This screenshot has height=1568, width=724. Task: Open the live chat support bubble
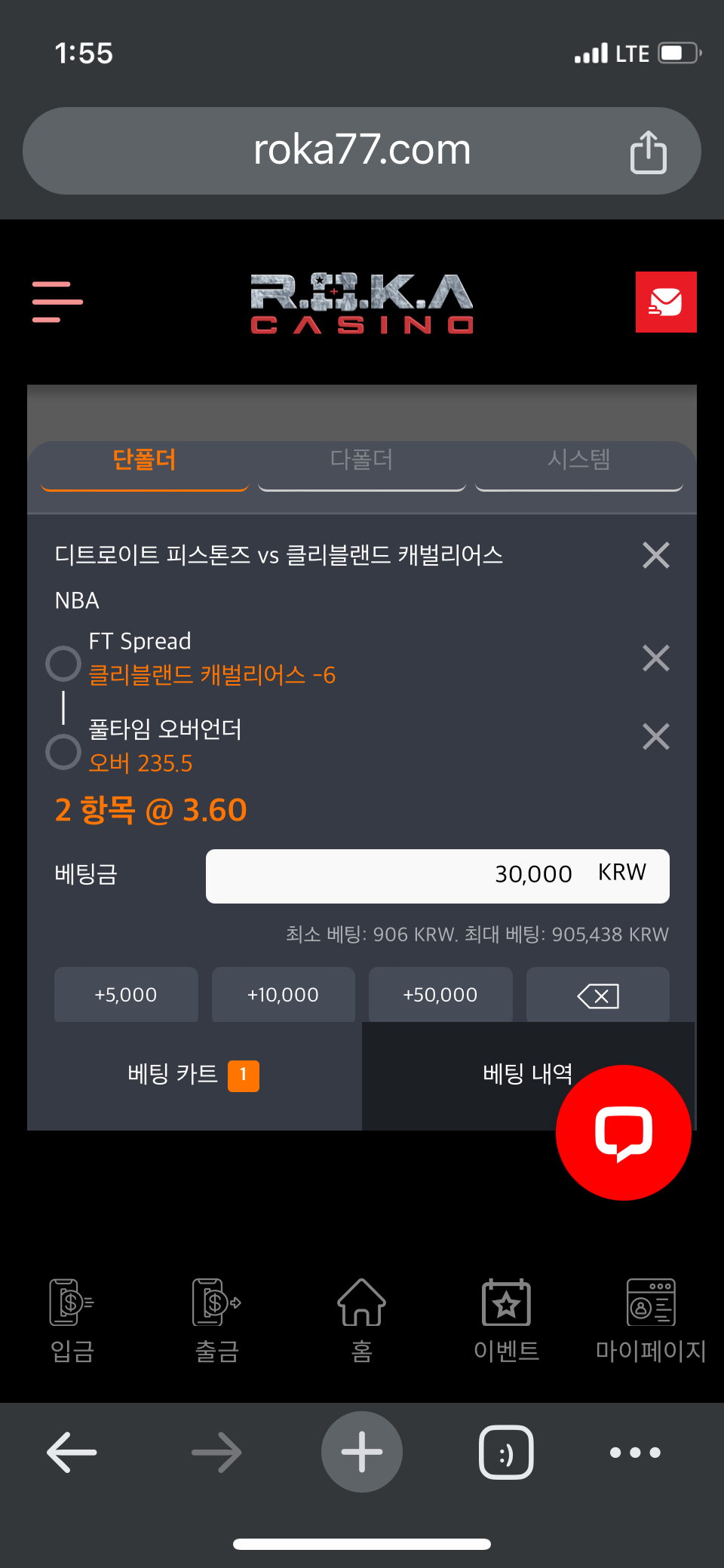(x=623, y=1132)
